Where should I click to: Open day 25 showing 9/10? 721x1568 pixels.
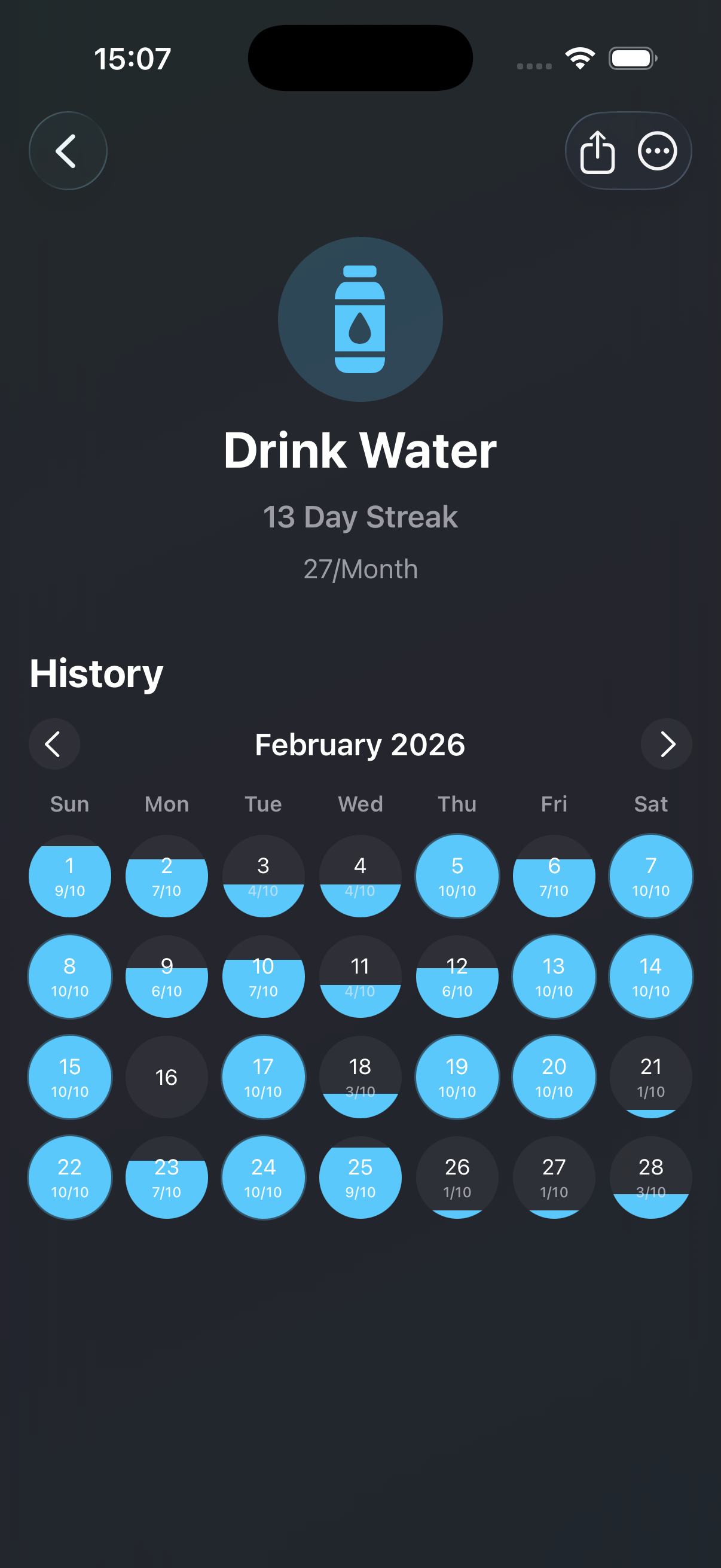pyautogui.click(x=360, y=1177)
